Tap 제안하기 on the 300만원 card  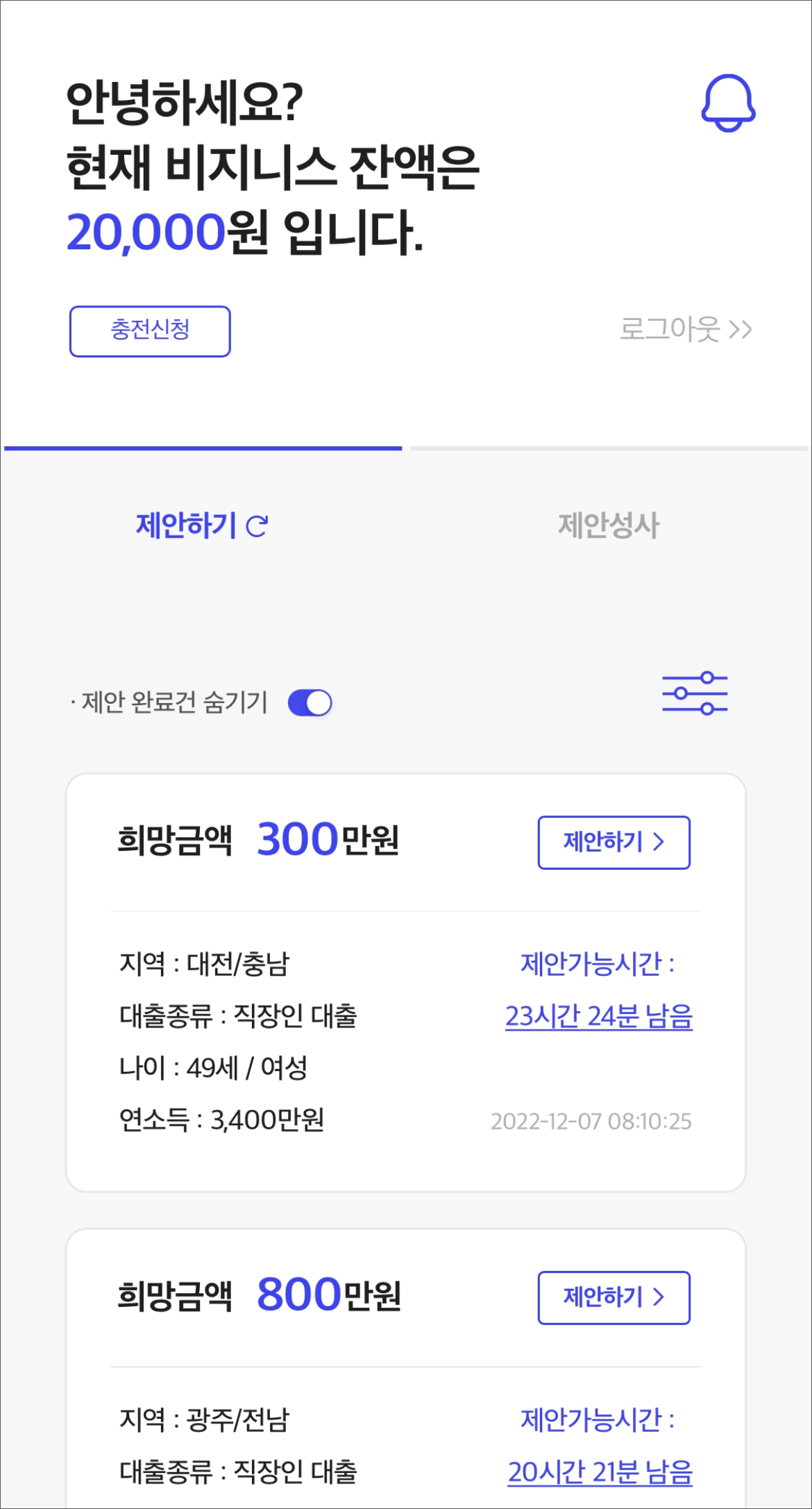(x=614, y=842)
